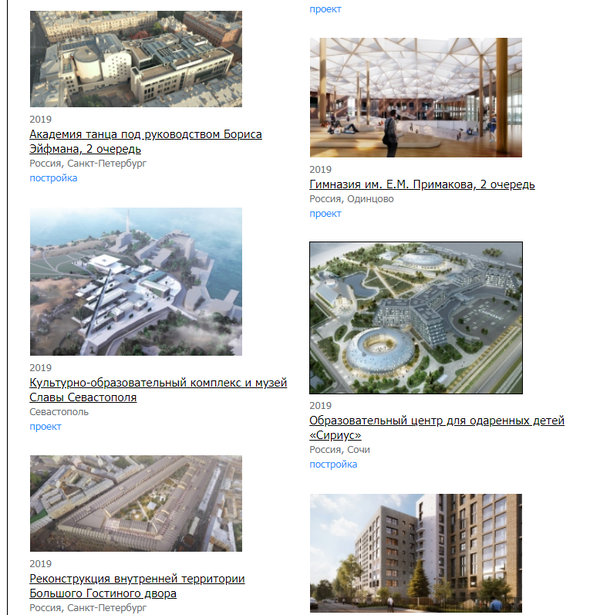Filter by «проект» under Славы Севастополя
600x615 pixels.
(x=45, y=426)
